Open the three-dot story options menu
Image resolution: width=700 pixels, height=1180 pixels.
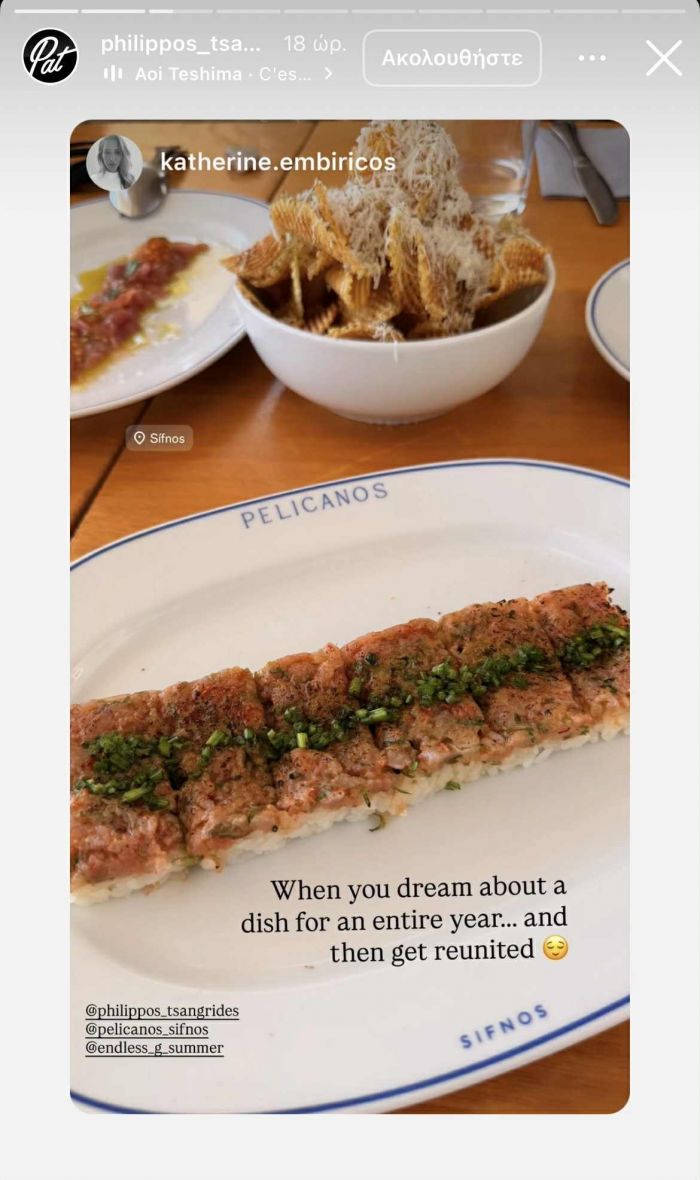coord(592,58)
